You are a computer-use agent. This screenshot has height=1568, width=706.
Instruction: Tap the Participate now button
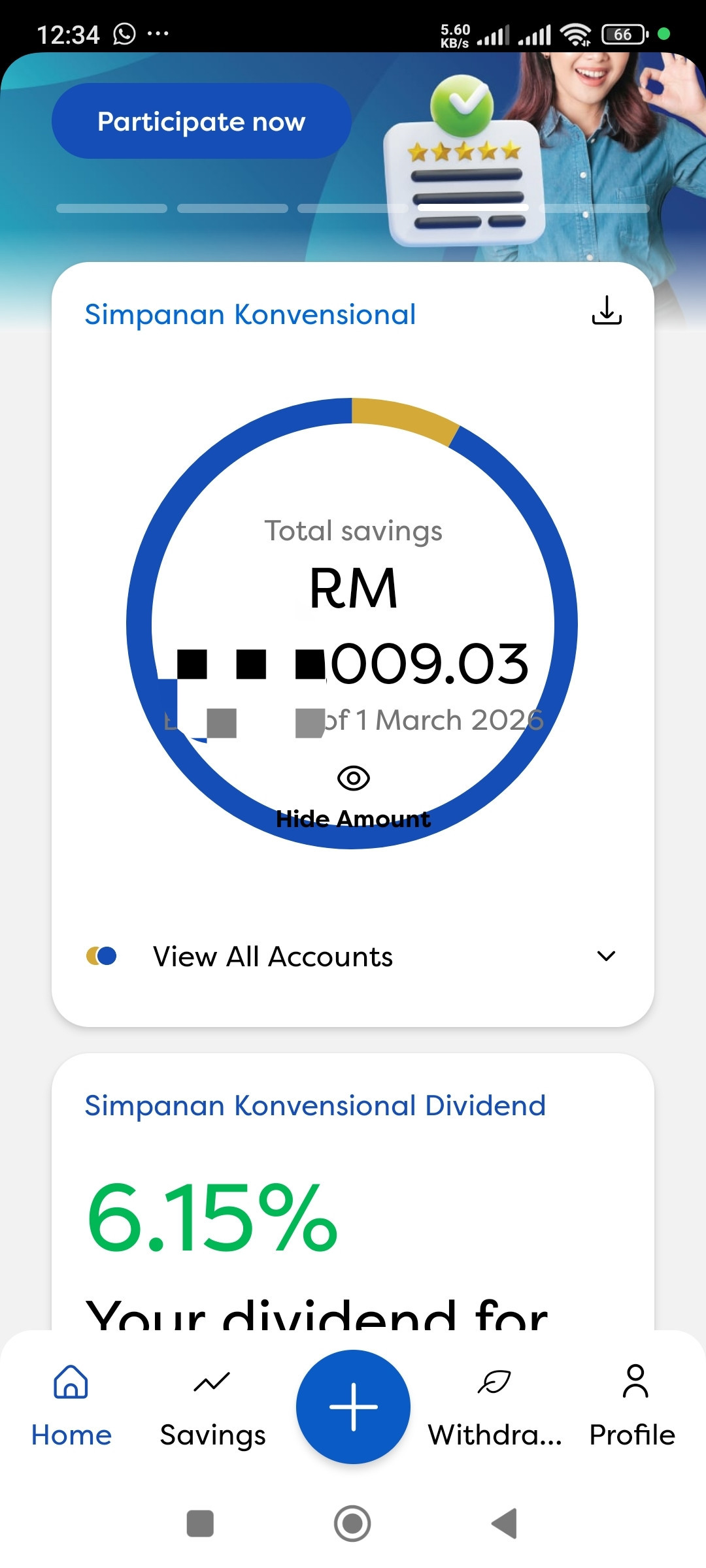coord(201,121)
